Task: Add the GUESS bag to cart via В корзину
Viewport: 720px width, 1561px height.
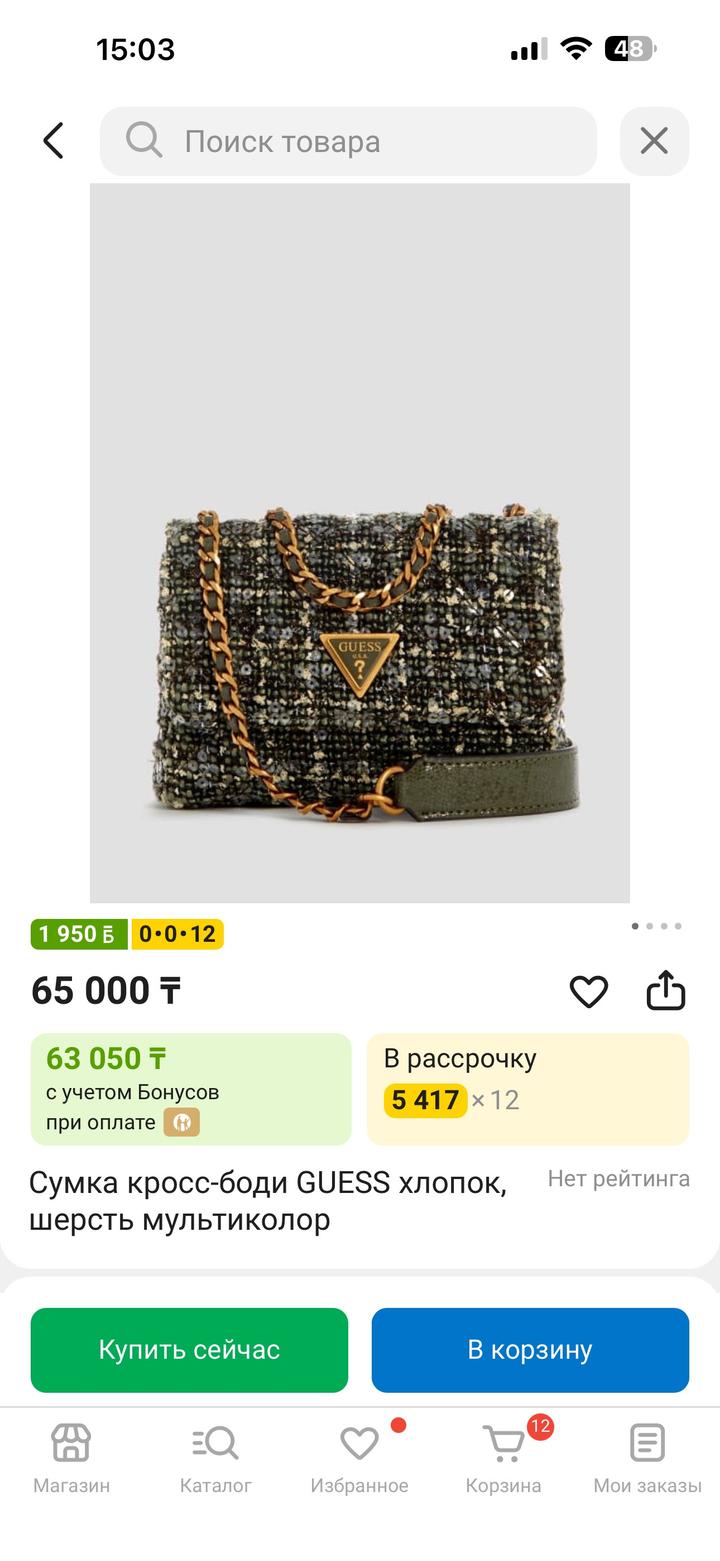Action: 530,1349
